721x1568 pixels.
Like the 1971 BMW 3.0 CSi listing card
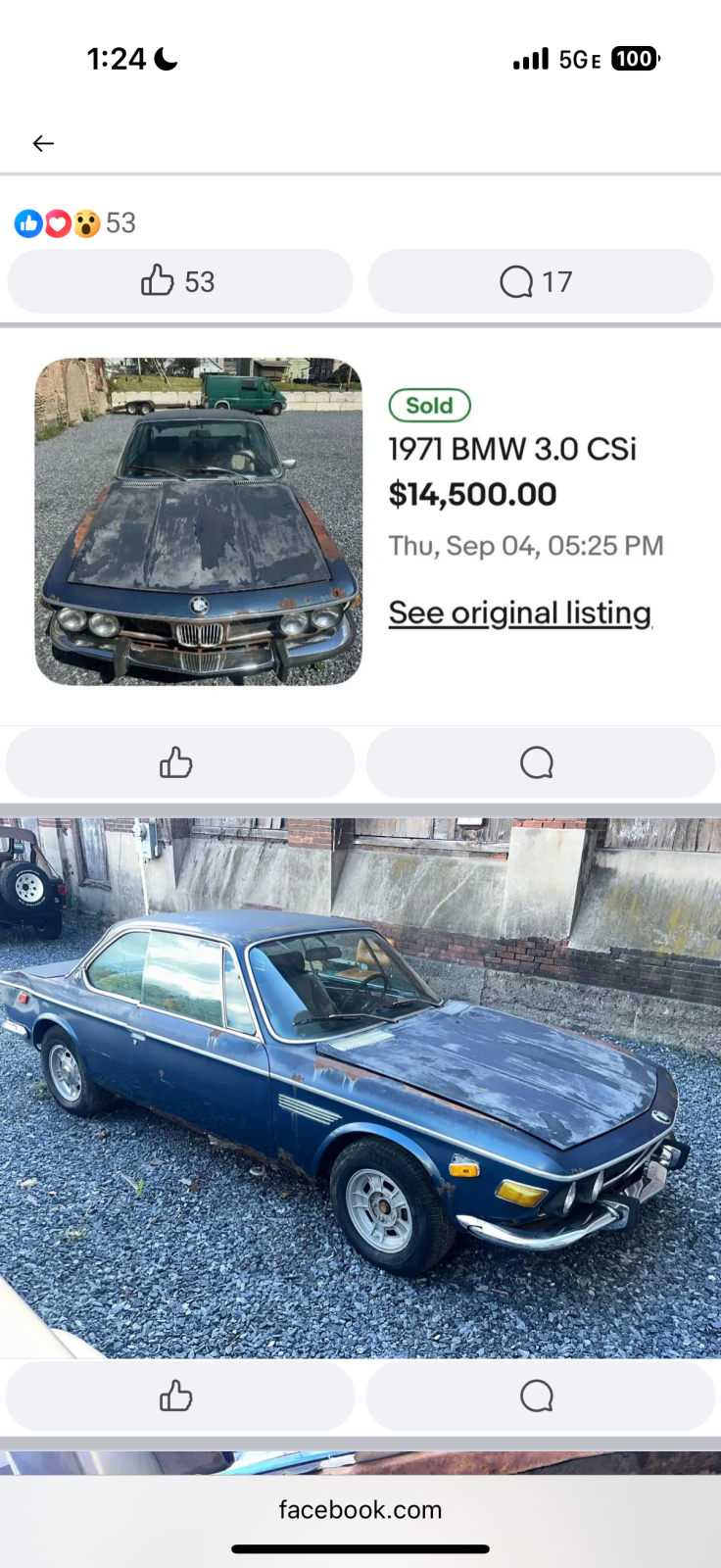[179, 762]
